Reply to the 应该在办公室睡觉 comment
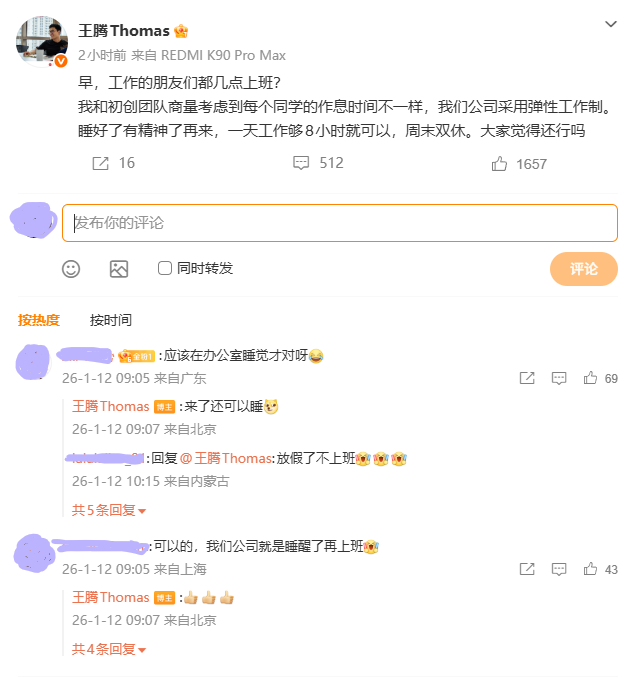This screenshot has width=636, height=678. (559, 378)
